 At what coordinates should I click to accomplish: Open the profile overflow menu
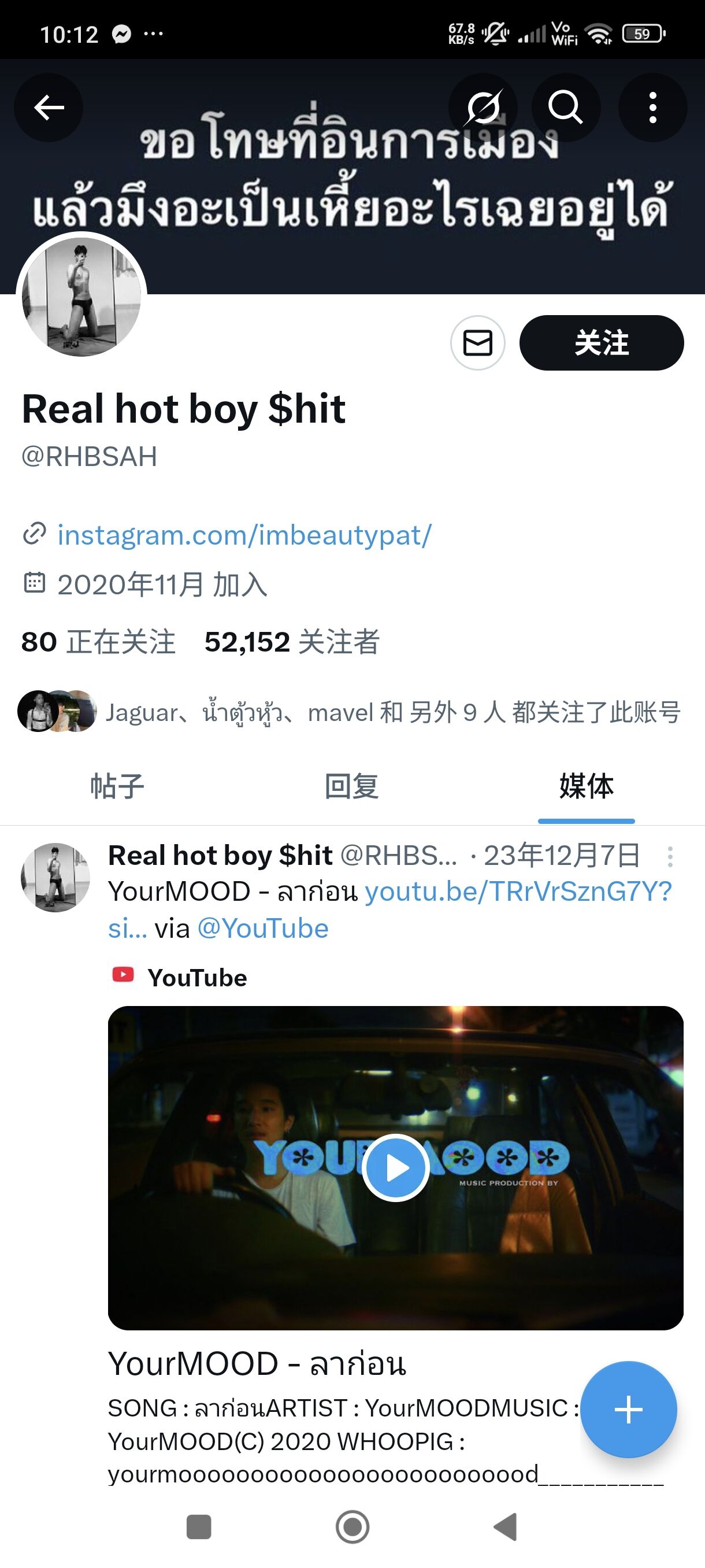[652, 108]
